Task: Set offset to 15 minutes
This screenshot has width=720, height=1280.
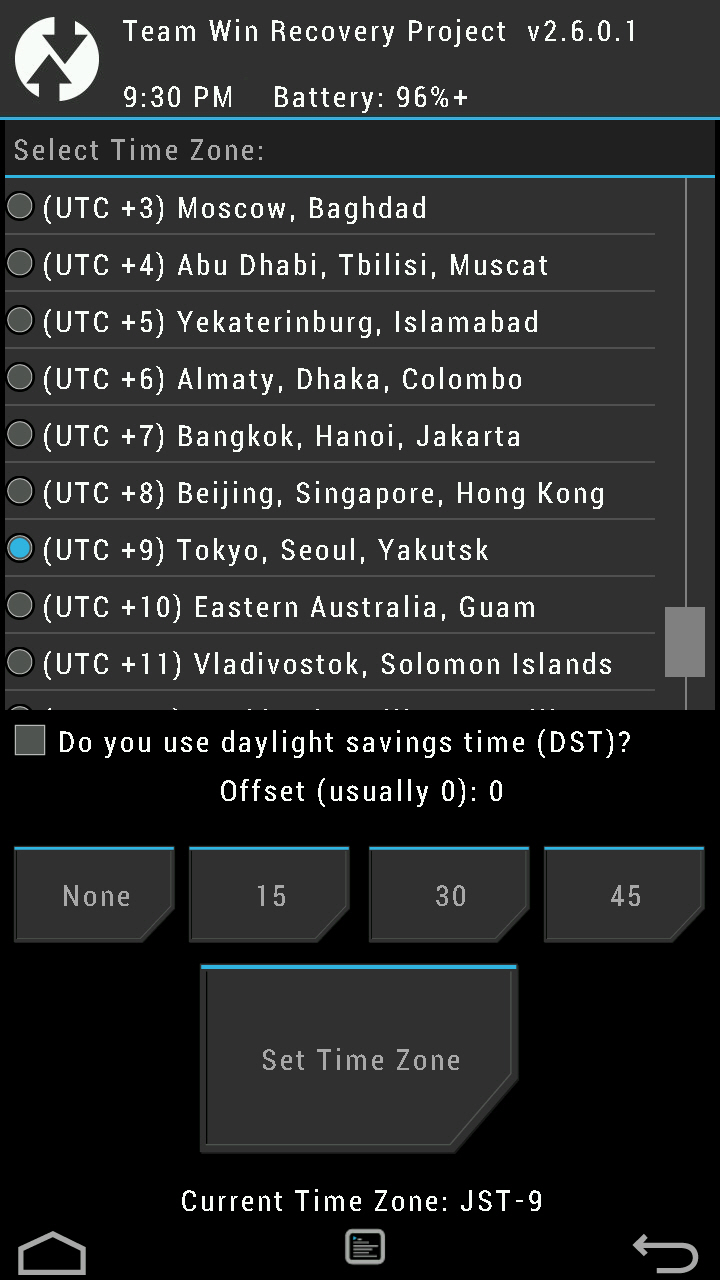Action: [x=270, y=895]
